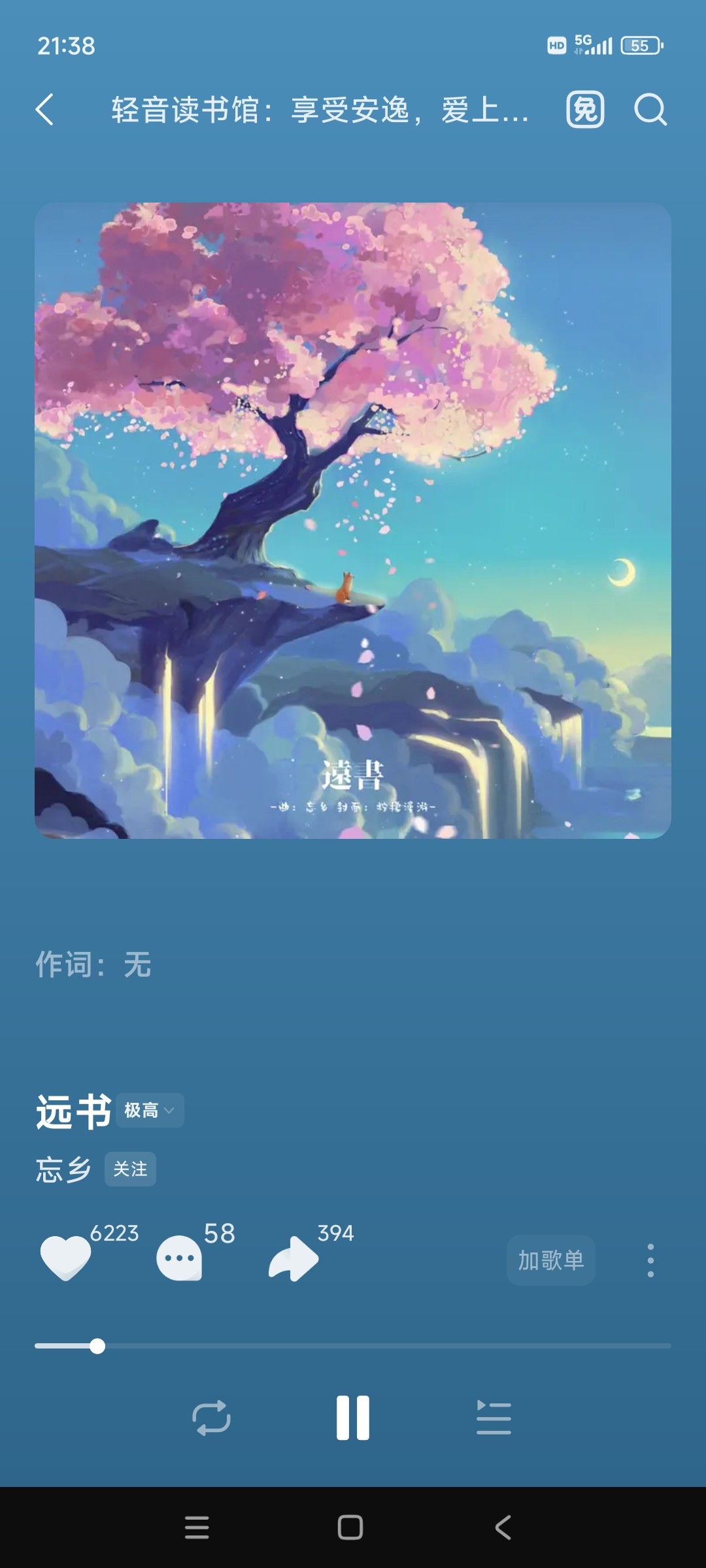Tap the 远书 album cover
This screenshot has width=706, height=1568.
[353, 520]
